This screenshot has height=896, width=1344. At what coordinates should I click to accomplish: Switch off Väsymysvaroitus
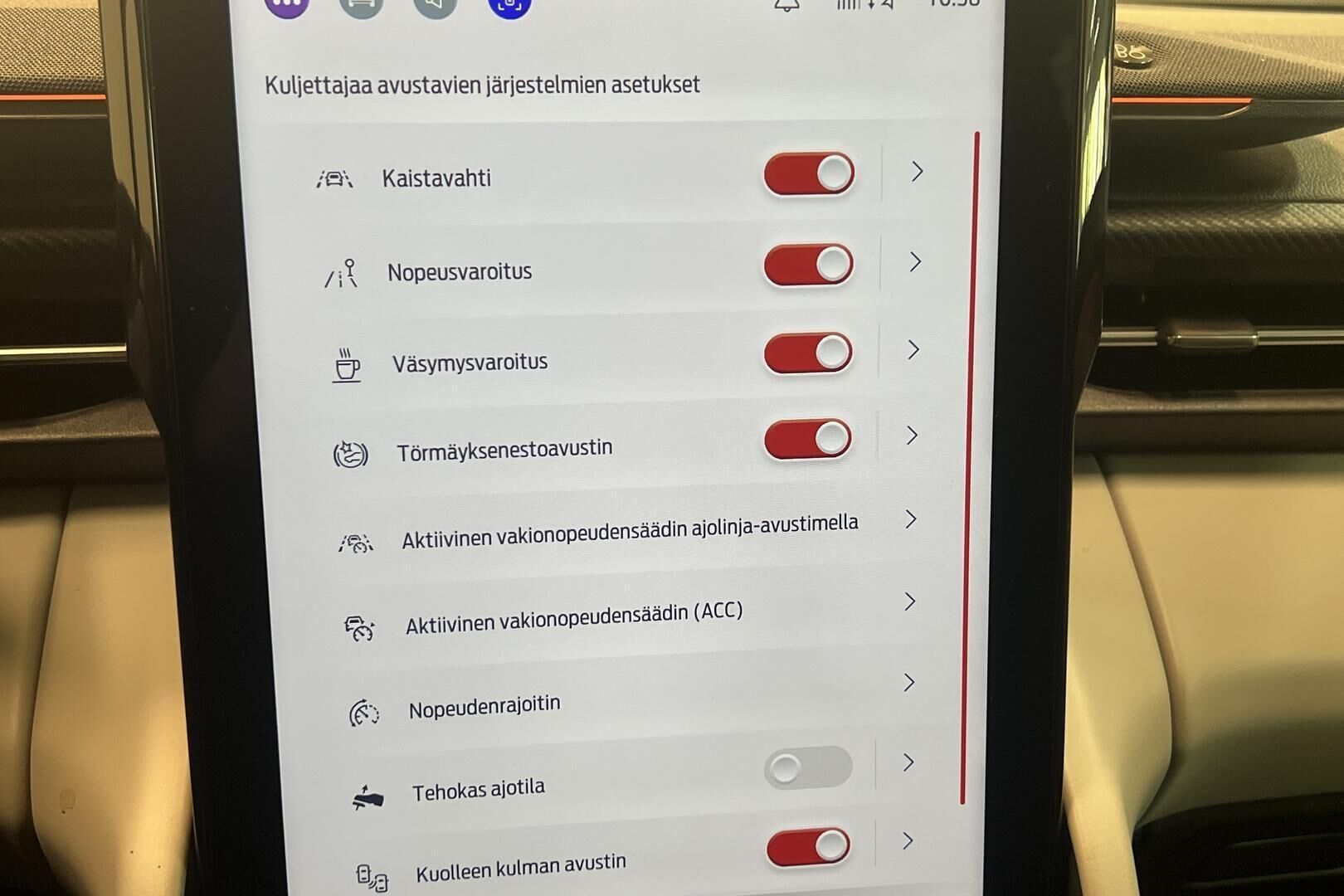point(807,353)
